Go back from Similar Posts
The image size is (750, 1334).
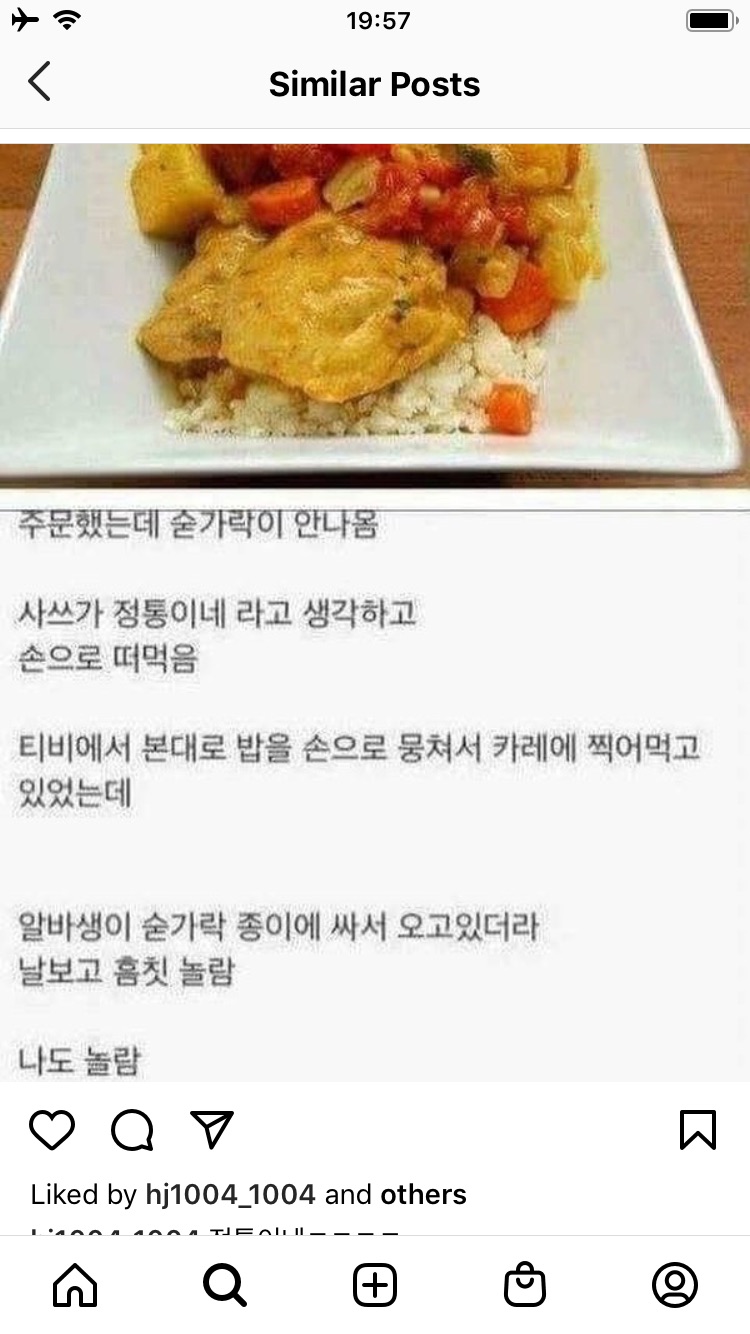tap(39, 83)
